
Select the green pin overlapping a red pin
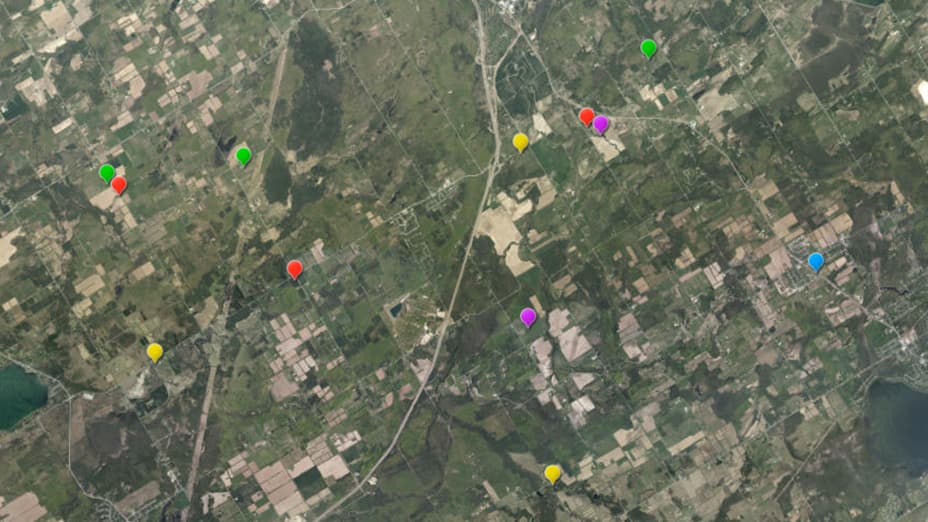[105, 171]
